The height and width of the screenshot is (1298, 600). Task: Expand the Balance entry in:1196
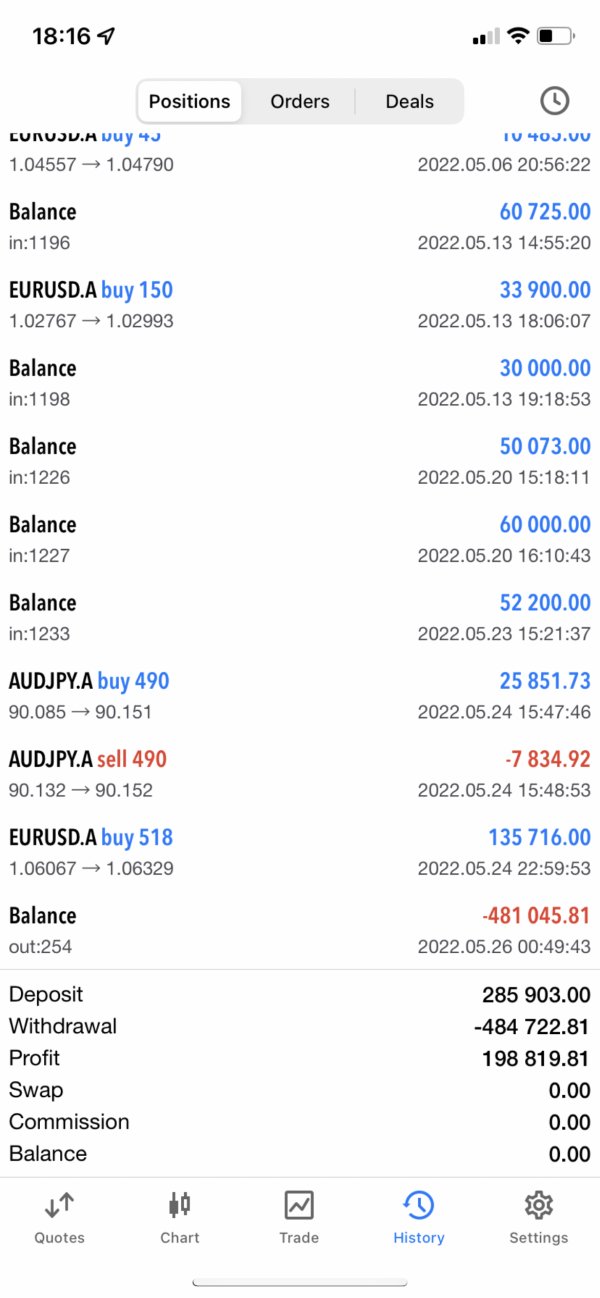300,227
